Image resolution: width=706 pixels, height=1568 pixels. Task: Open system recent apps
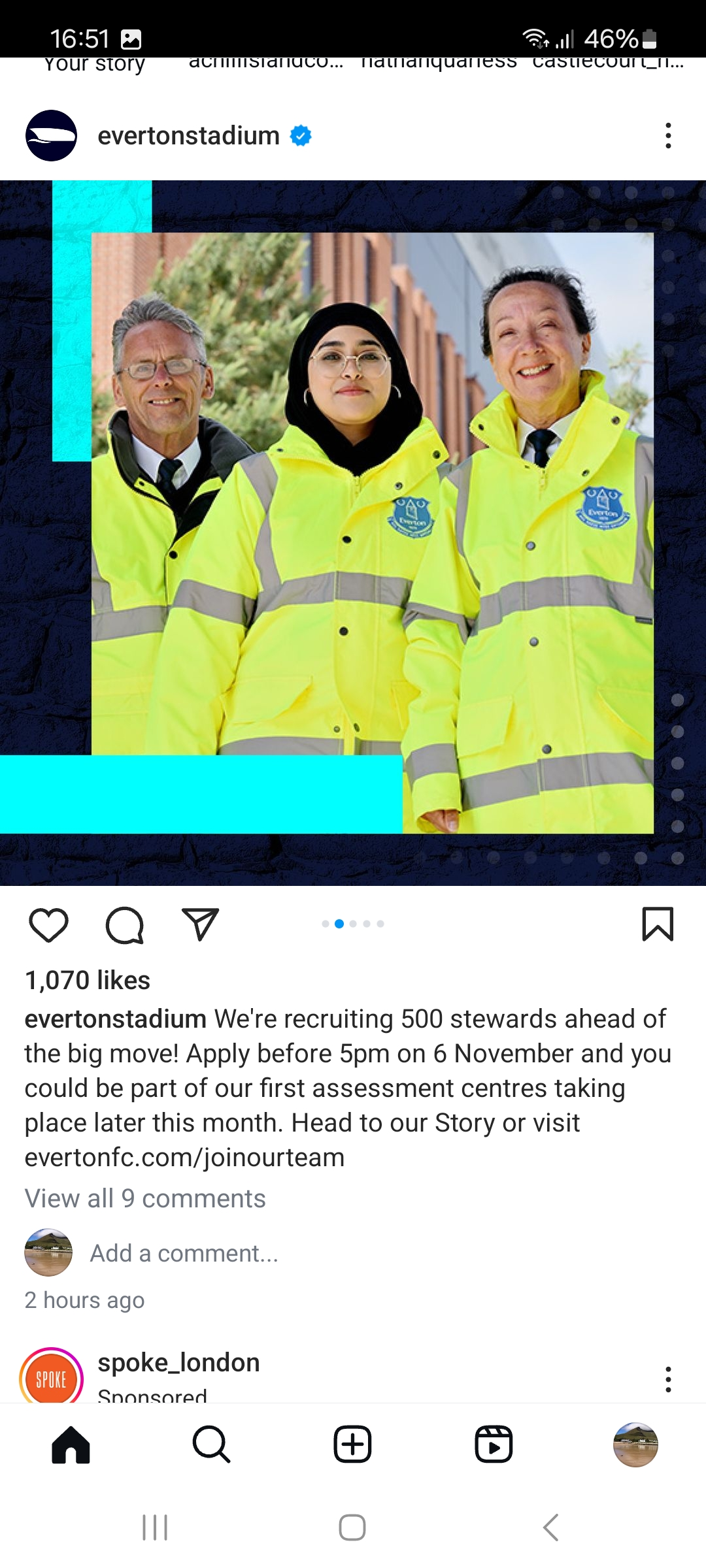(155, 1527)
